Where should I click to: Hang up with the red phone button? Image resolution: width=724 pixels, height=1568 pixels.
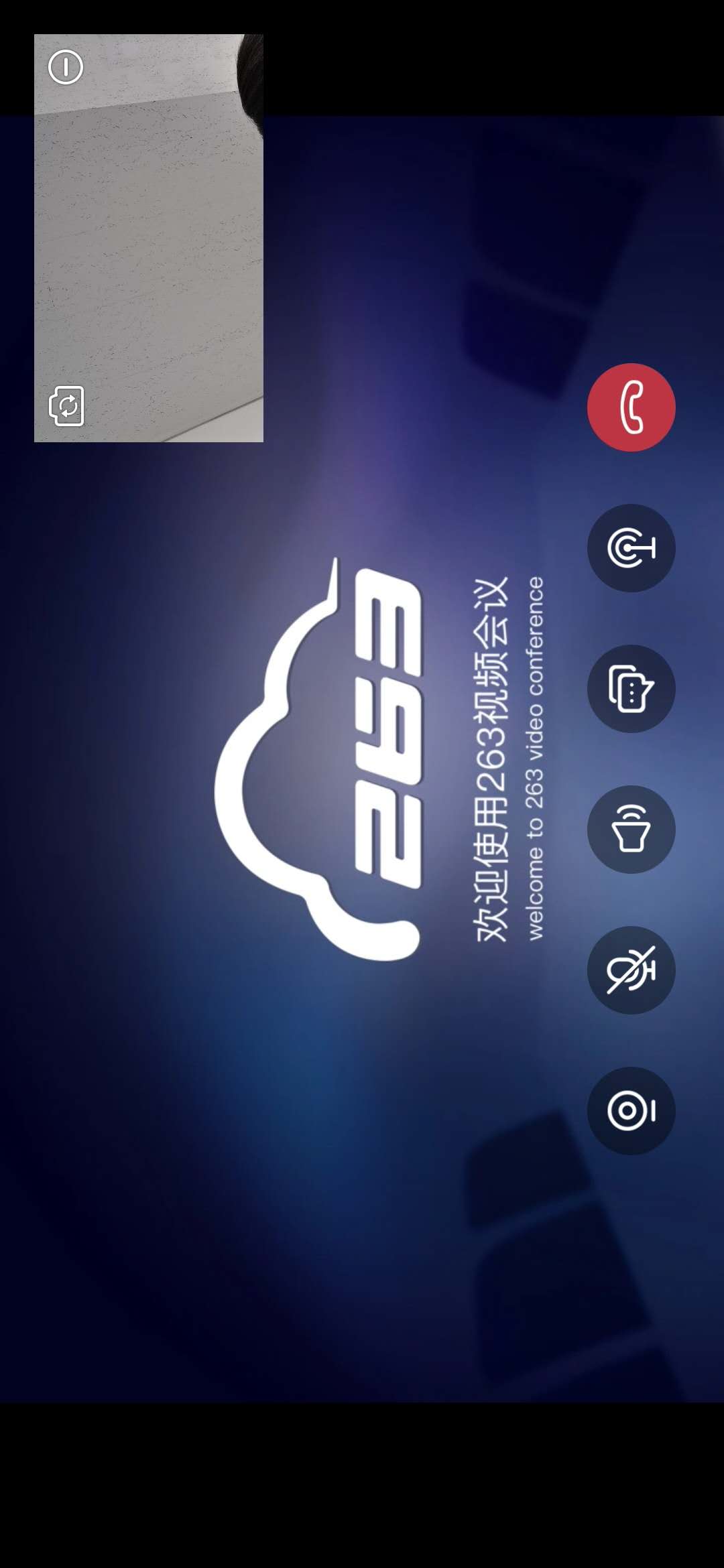[x=631, y=407]
